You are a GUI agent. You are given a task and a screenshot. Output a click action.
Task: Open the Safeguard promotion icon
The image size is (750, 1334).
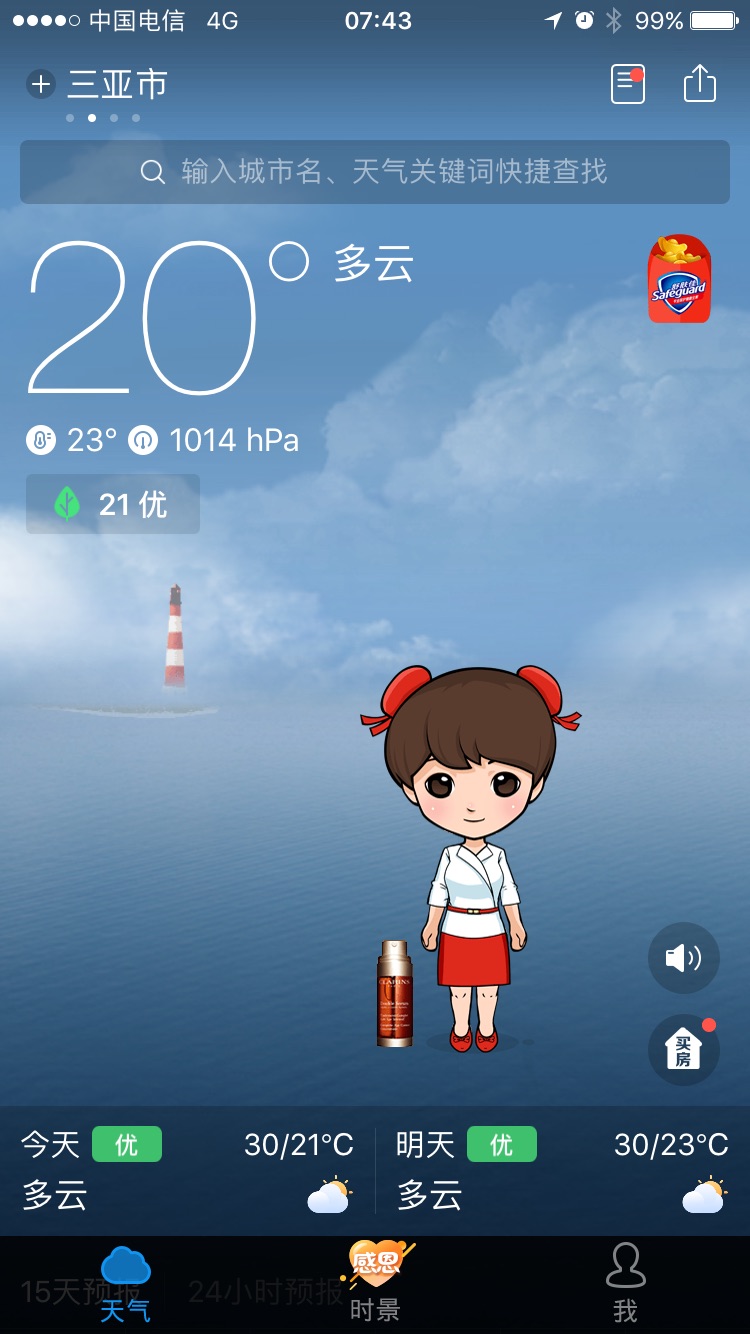(679, 279)
